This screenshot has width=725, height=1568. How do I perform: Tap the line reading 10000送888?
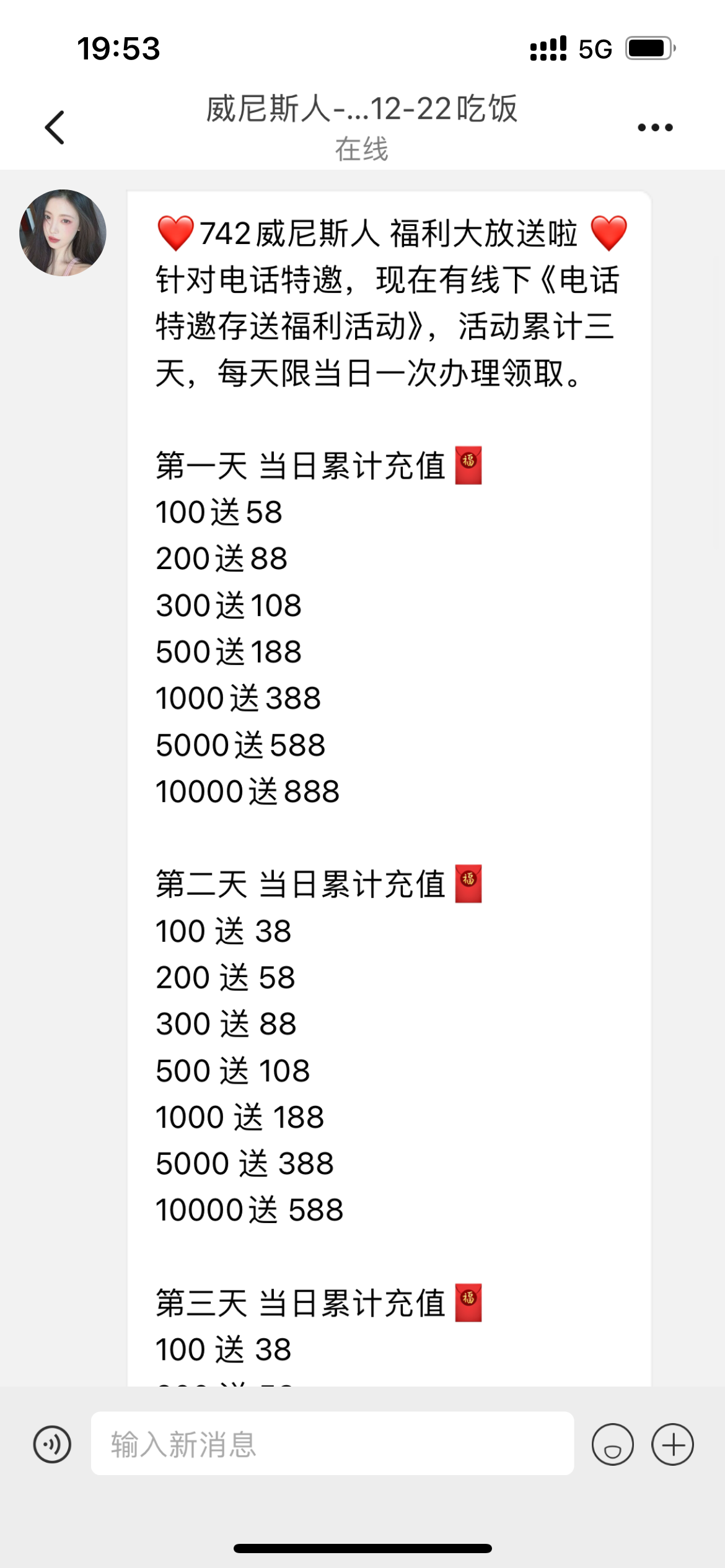coord(247,790)
